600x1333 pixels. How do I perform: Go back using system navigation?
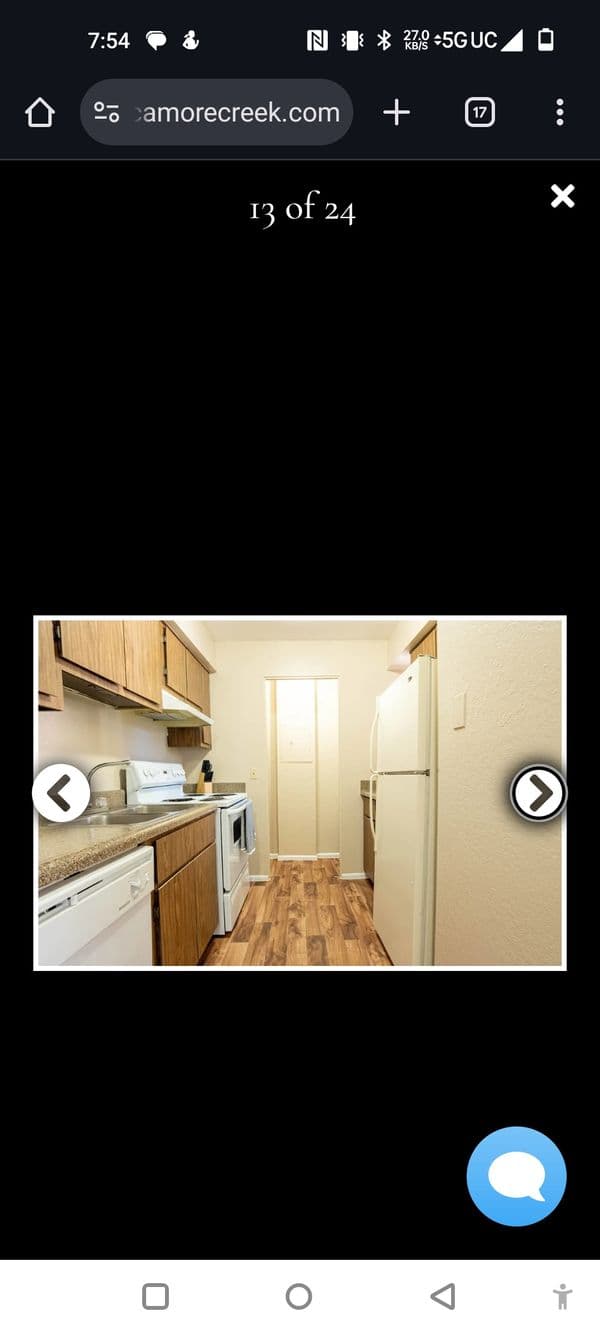click(442, 1297)
